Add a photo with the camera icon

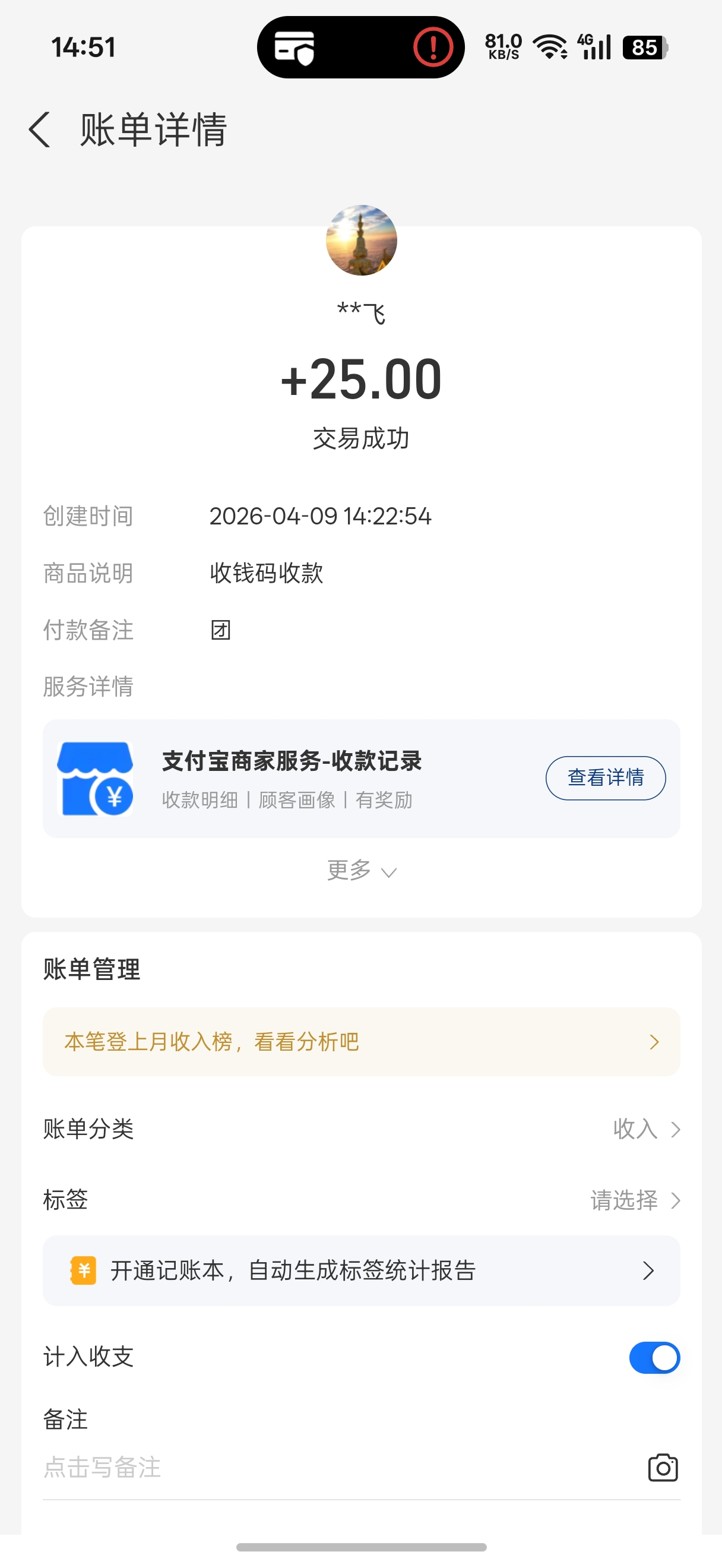coord(663,1468)
